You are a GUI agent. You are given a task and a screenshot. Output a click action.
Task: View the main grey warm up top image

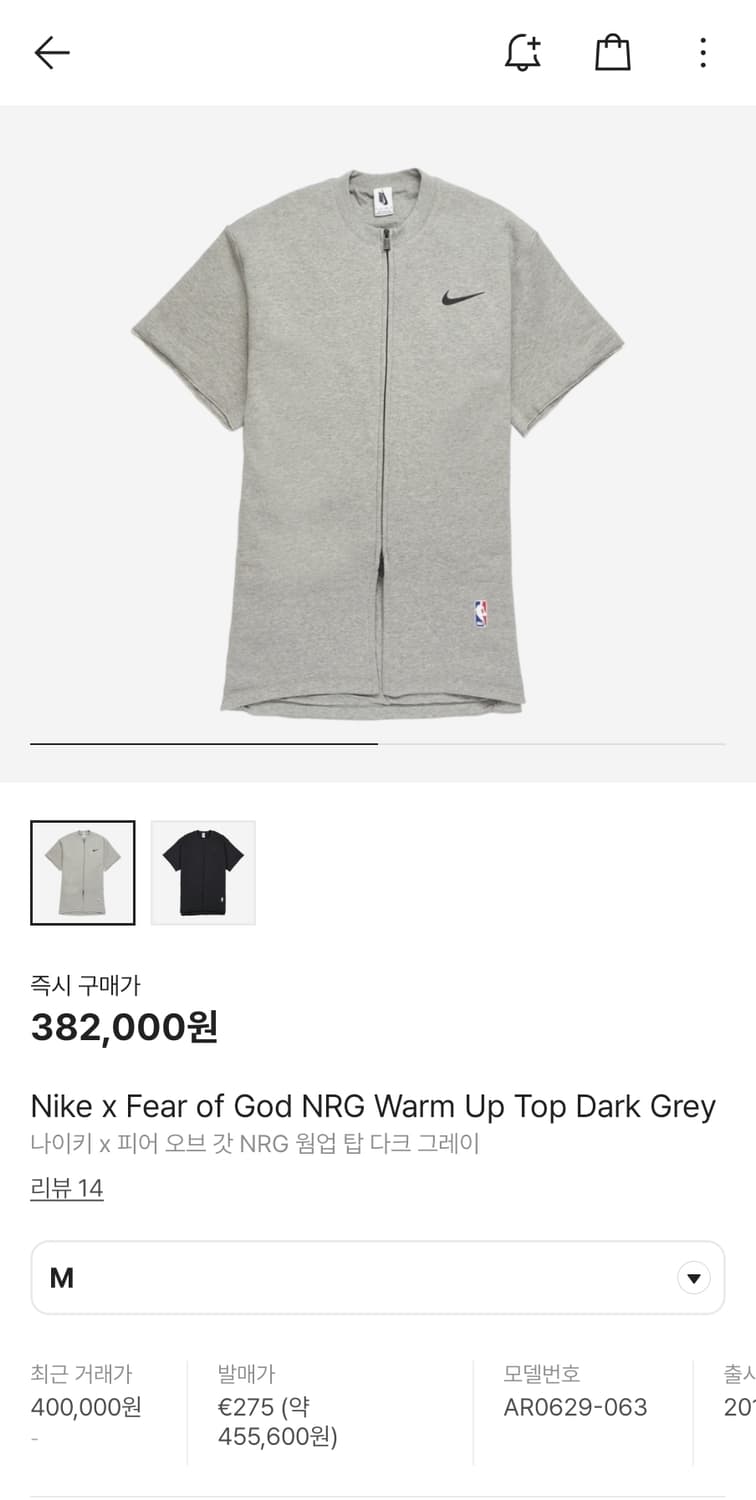[378, 440]
